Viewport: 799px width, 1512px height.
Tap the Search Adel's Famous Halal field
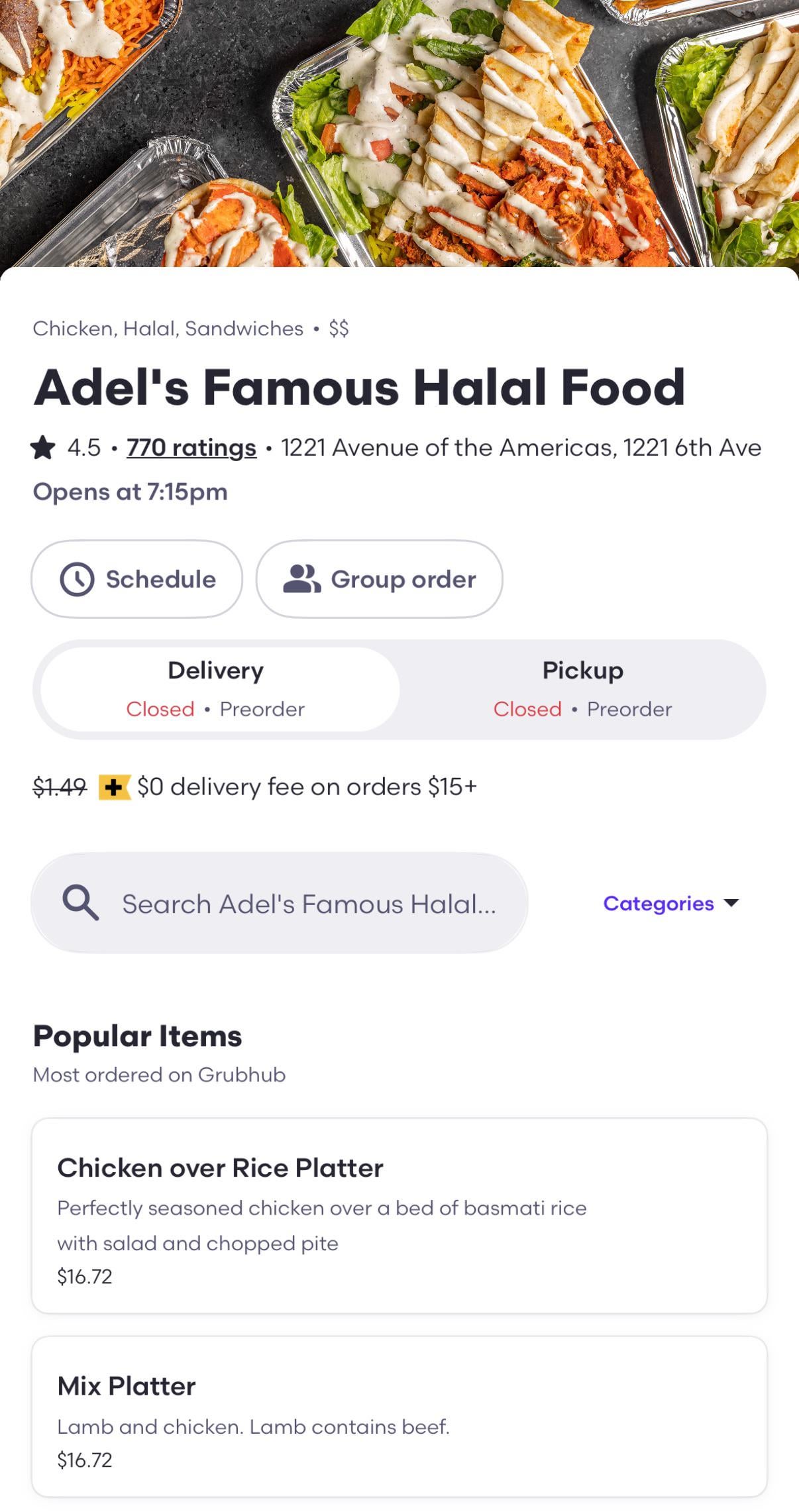tap(280, 903)
